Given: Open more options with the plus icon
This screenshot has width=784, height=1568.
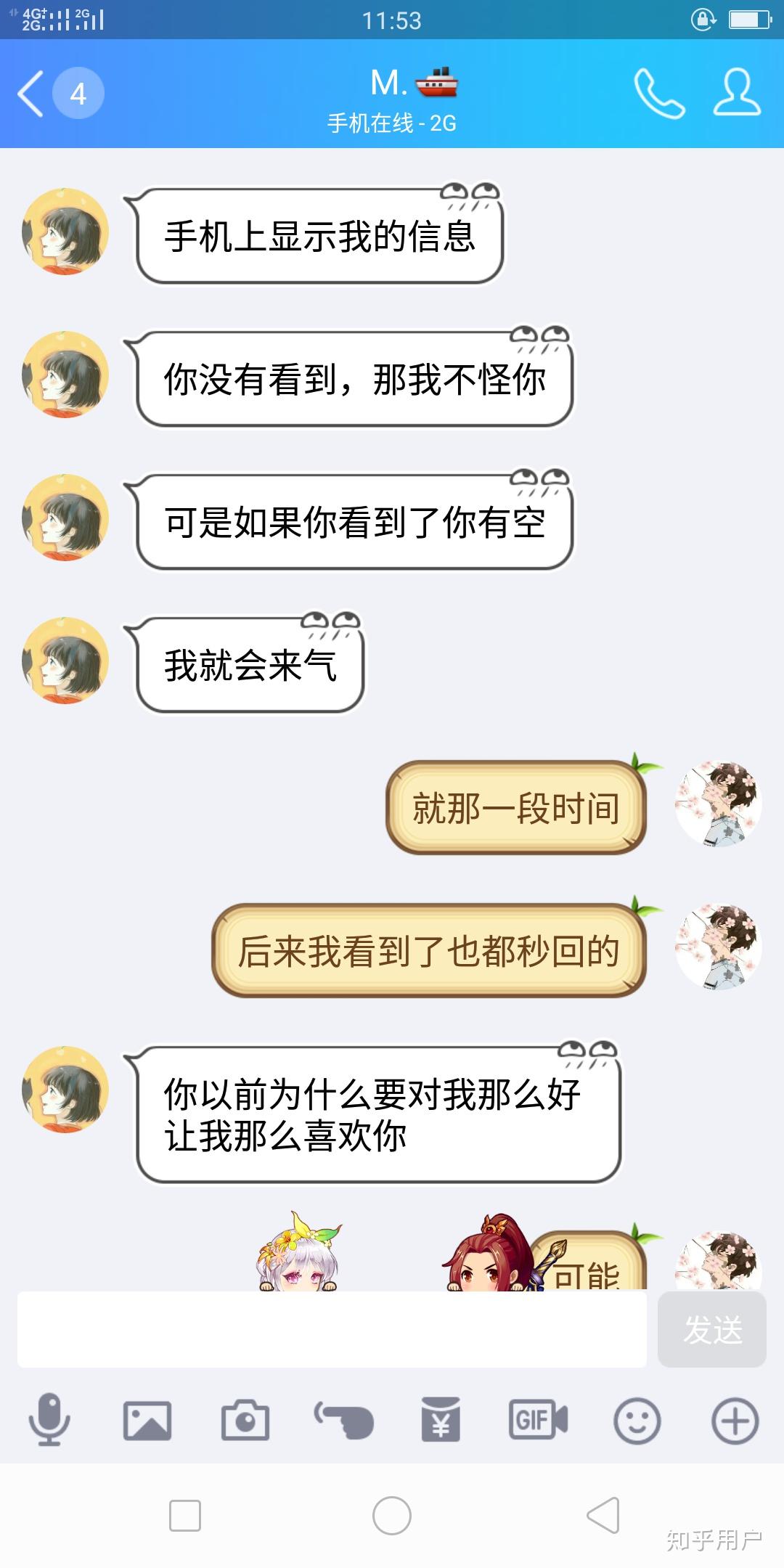Looking at the screenshot, I should 735,1420.
